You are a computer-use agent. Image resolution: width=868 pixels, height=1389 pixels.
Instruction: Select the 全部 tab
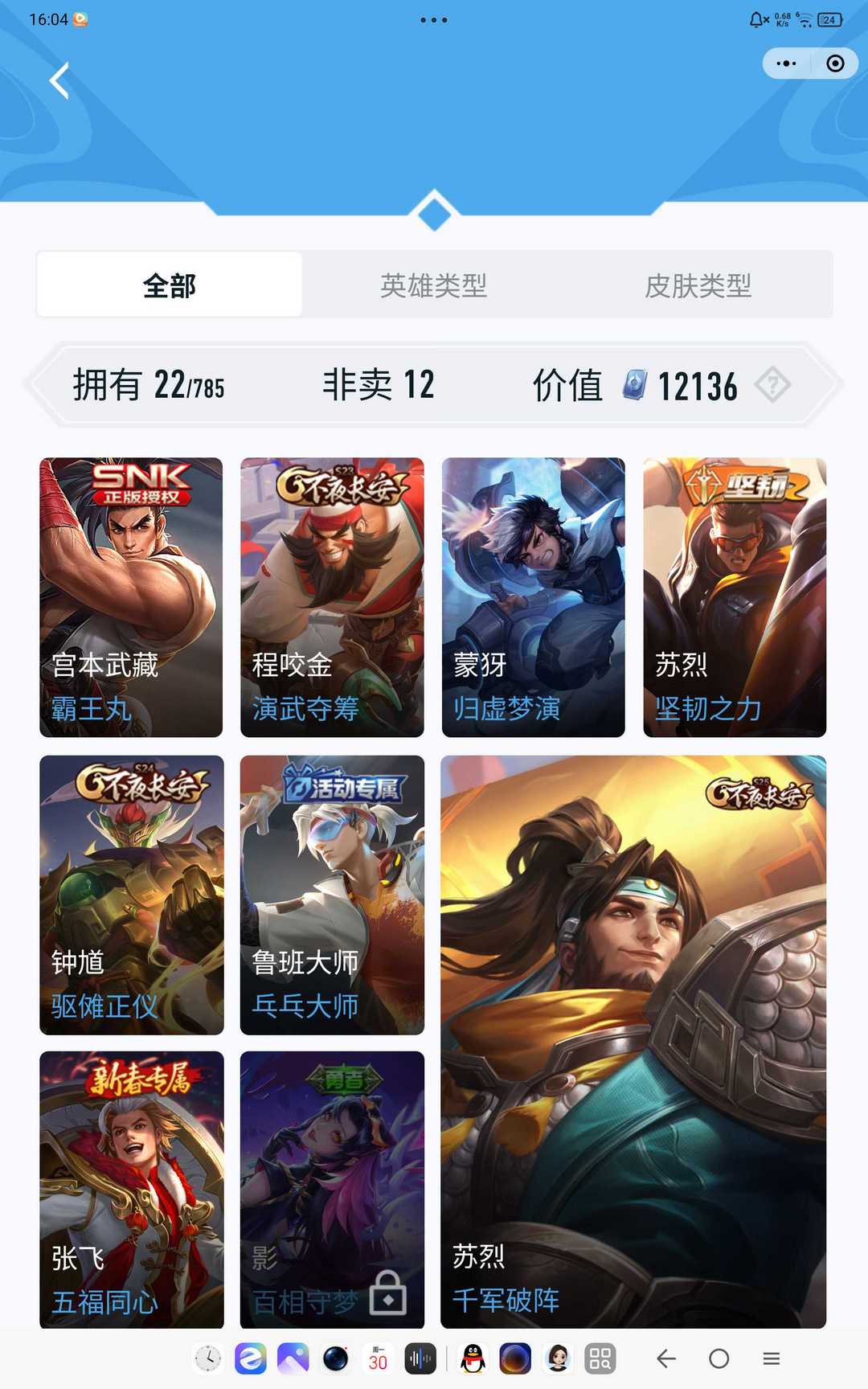(170, 285)
